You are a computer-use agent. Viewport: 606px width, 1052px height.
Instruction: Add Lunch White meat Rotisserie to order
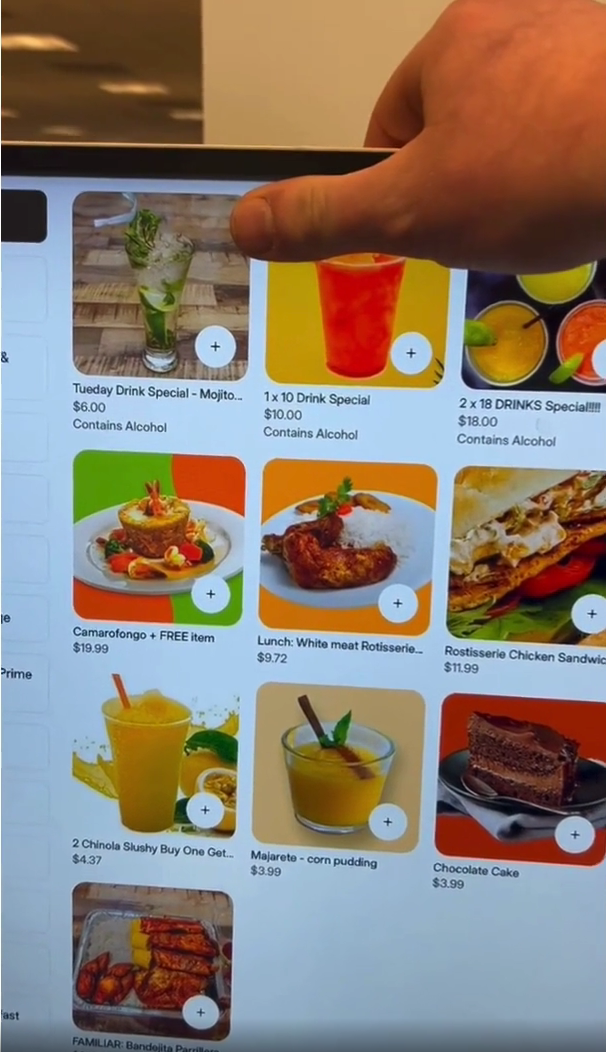(x=398, y=603)
